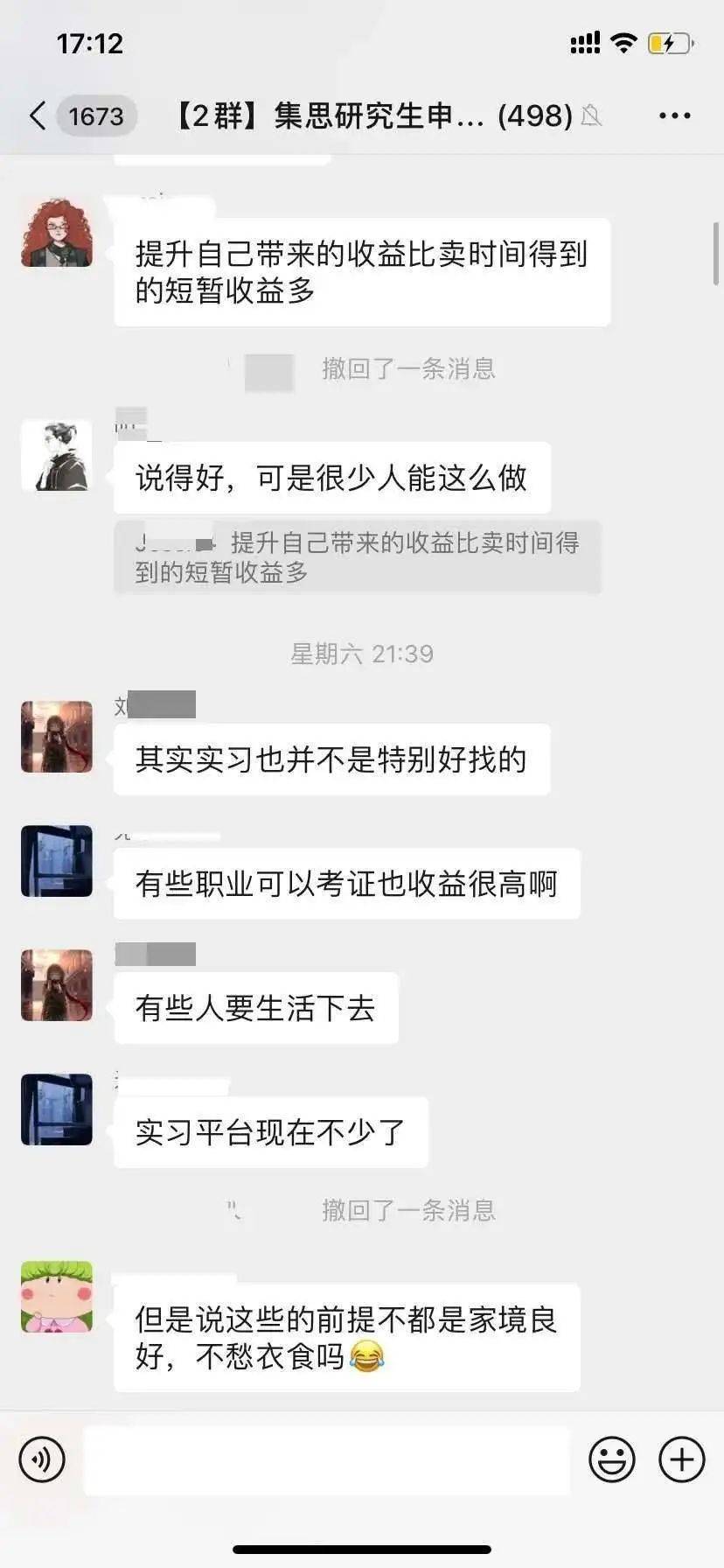Viewport: 724px width, 1568px height.
Task: Open avatar beside 有些职业可以考证也收益很高啊
Action: (x=57, y=861)
